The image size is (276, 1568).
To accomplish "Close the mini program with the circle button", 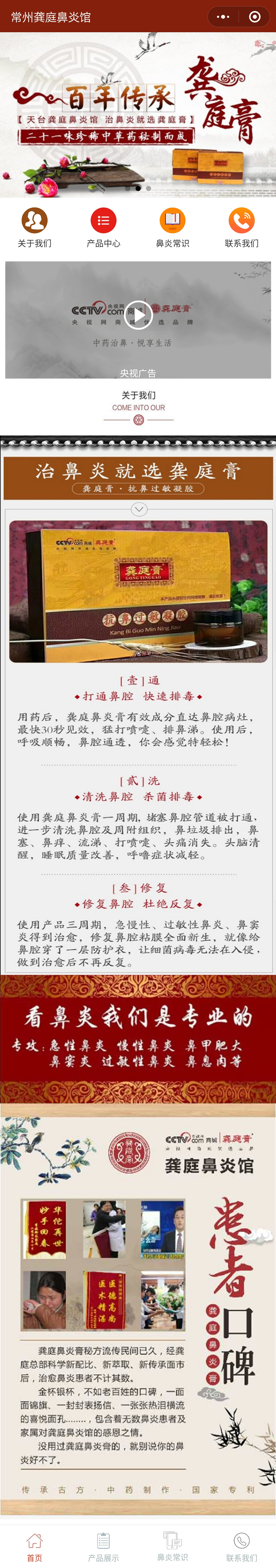I will pos(255,17).
